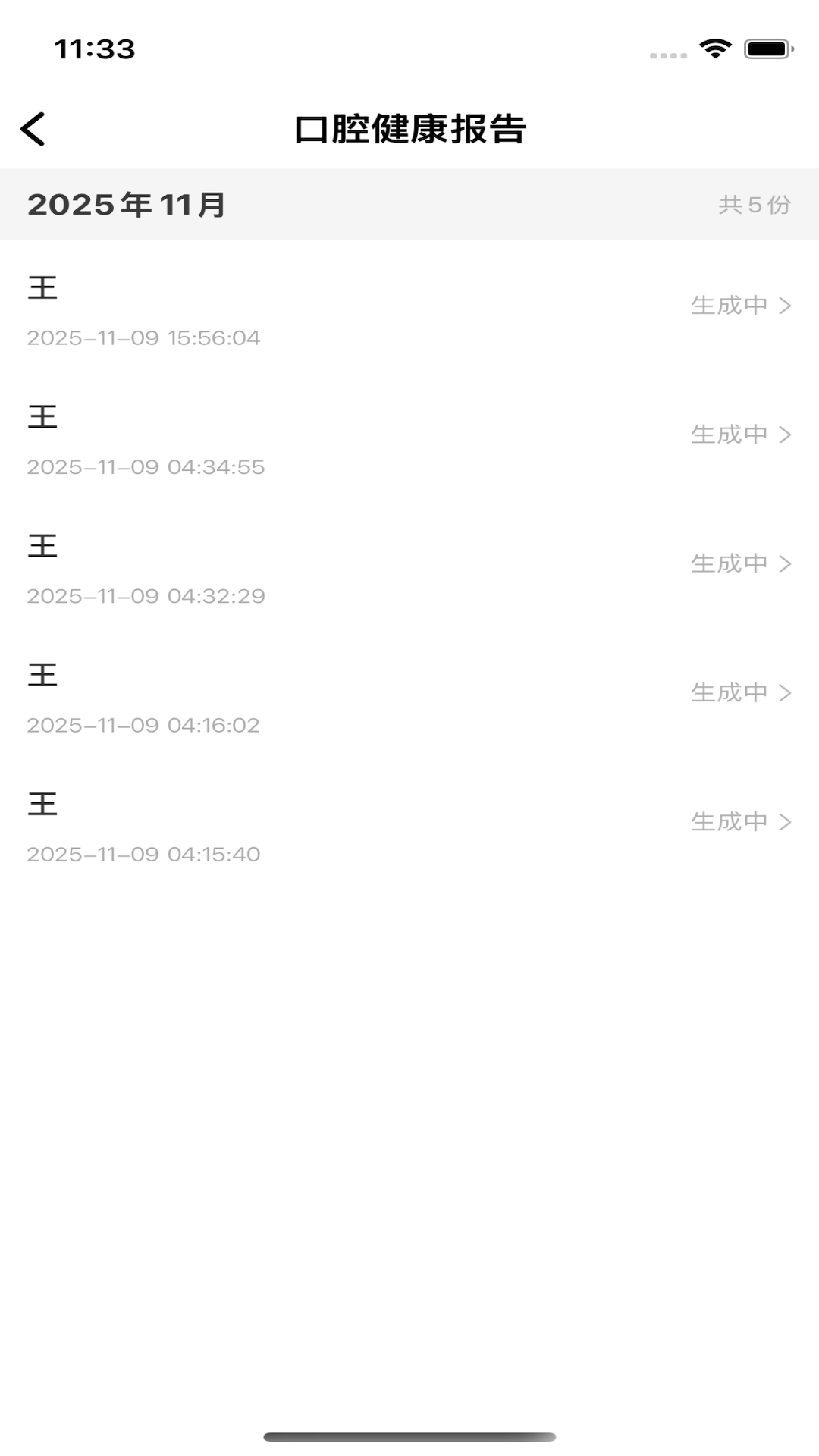Tap the report created at 2025-11-09 04:15:40
The image size is (819, 1456).
tap(409, 822)
